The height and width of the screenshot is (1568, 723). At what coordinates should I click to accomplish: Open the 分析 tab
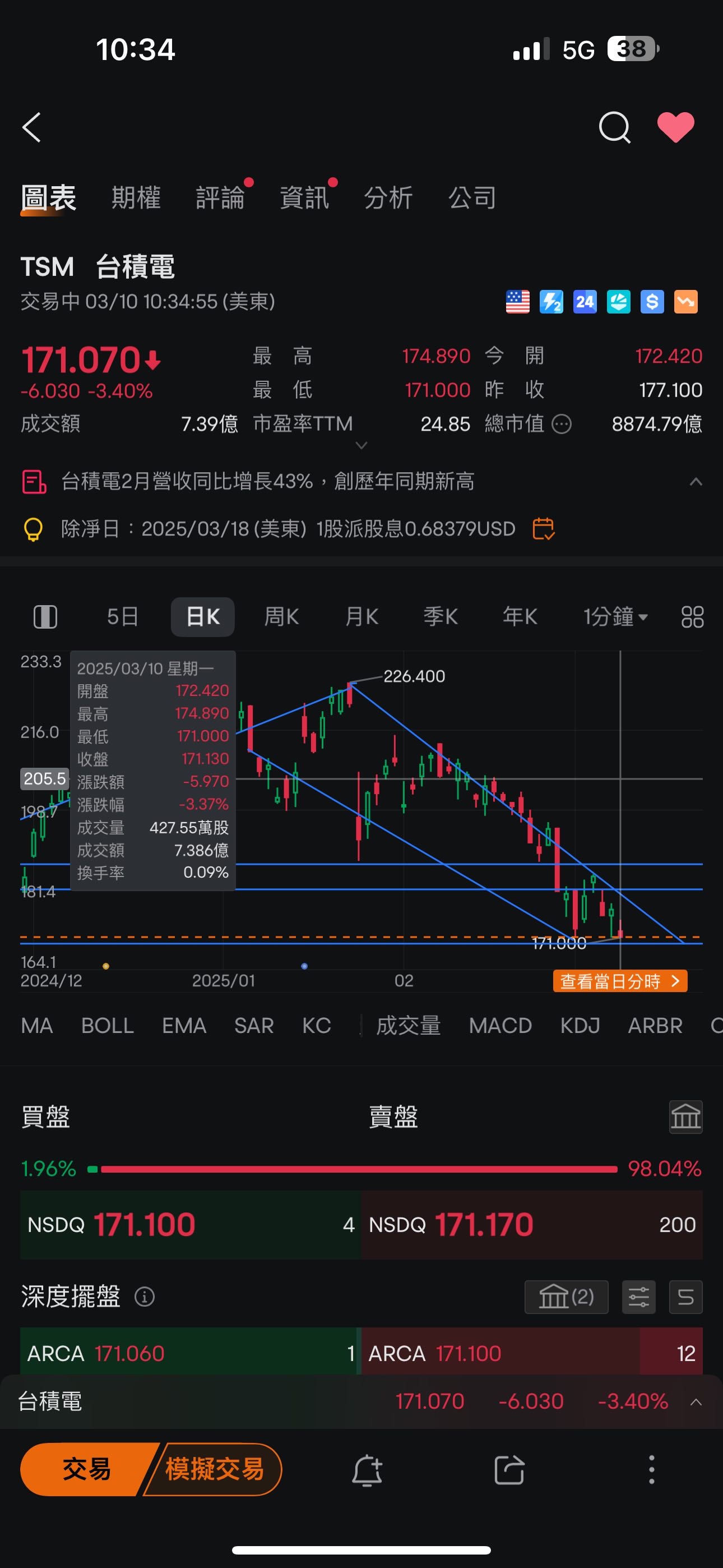(x=388, y=198)
